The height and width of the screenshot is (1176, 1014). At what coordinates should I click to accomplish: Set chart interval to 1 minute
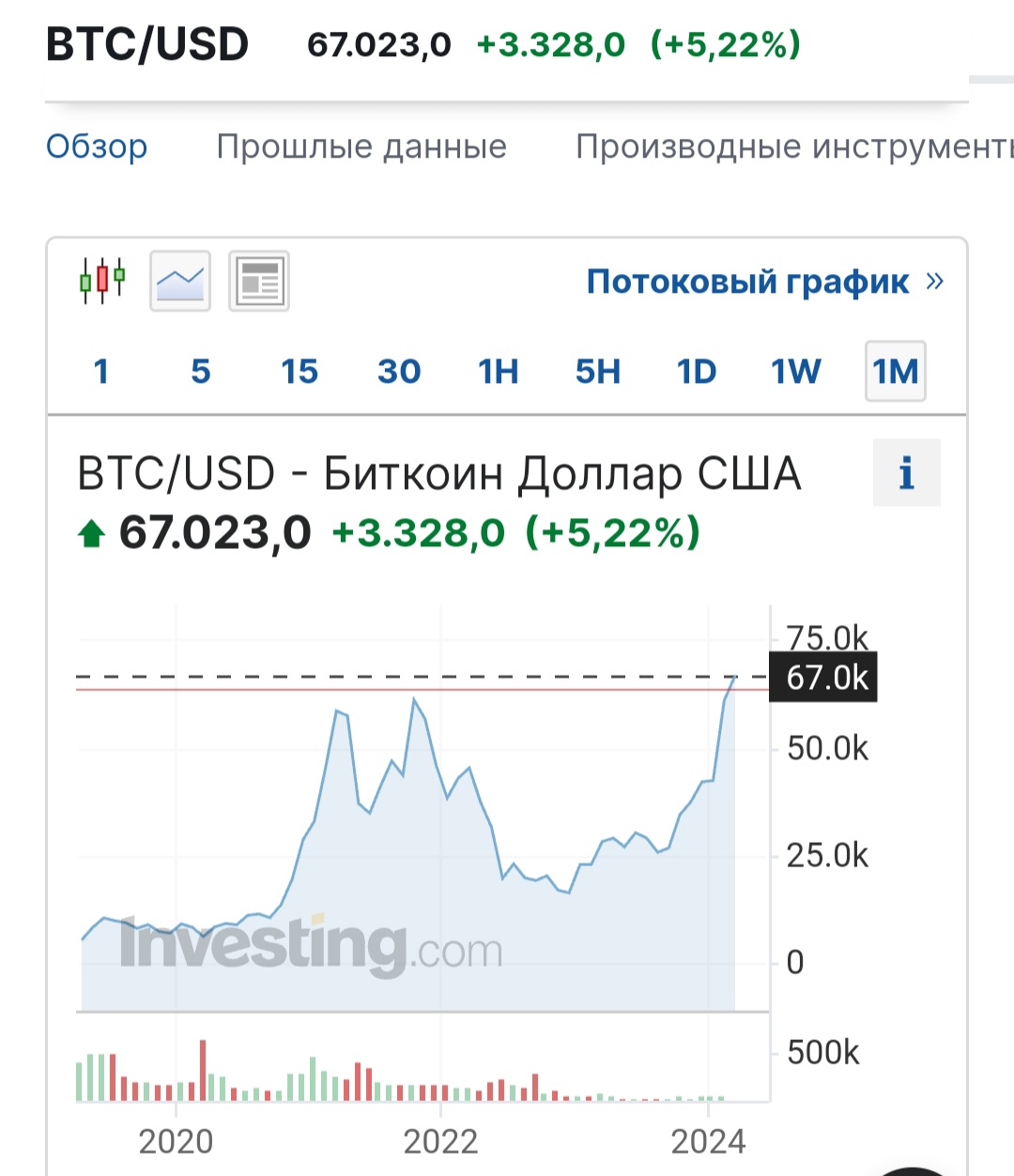tap(101, 372)
